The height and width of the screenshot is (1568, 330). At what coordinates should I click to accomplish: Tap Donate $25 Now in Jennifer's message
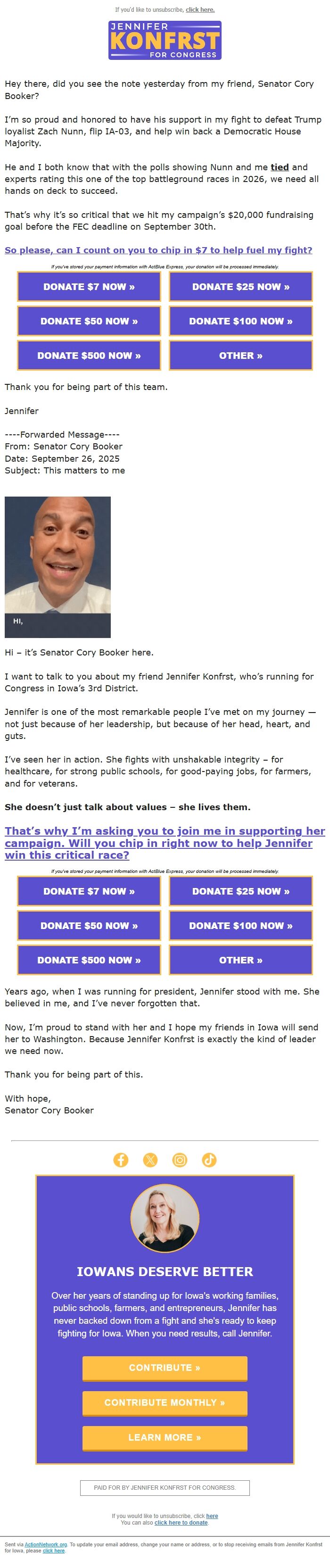pyautogui.click(x=240, y=287)
